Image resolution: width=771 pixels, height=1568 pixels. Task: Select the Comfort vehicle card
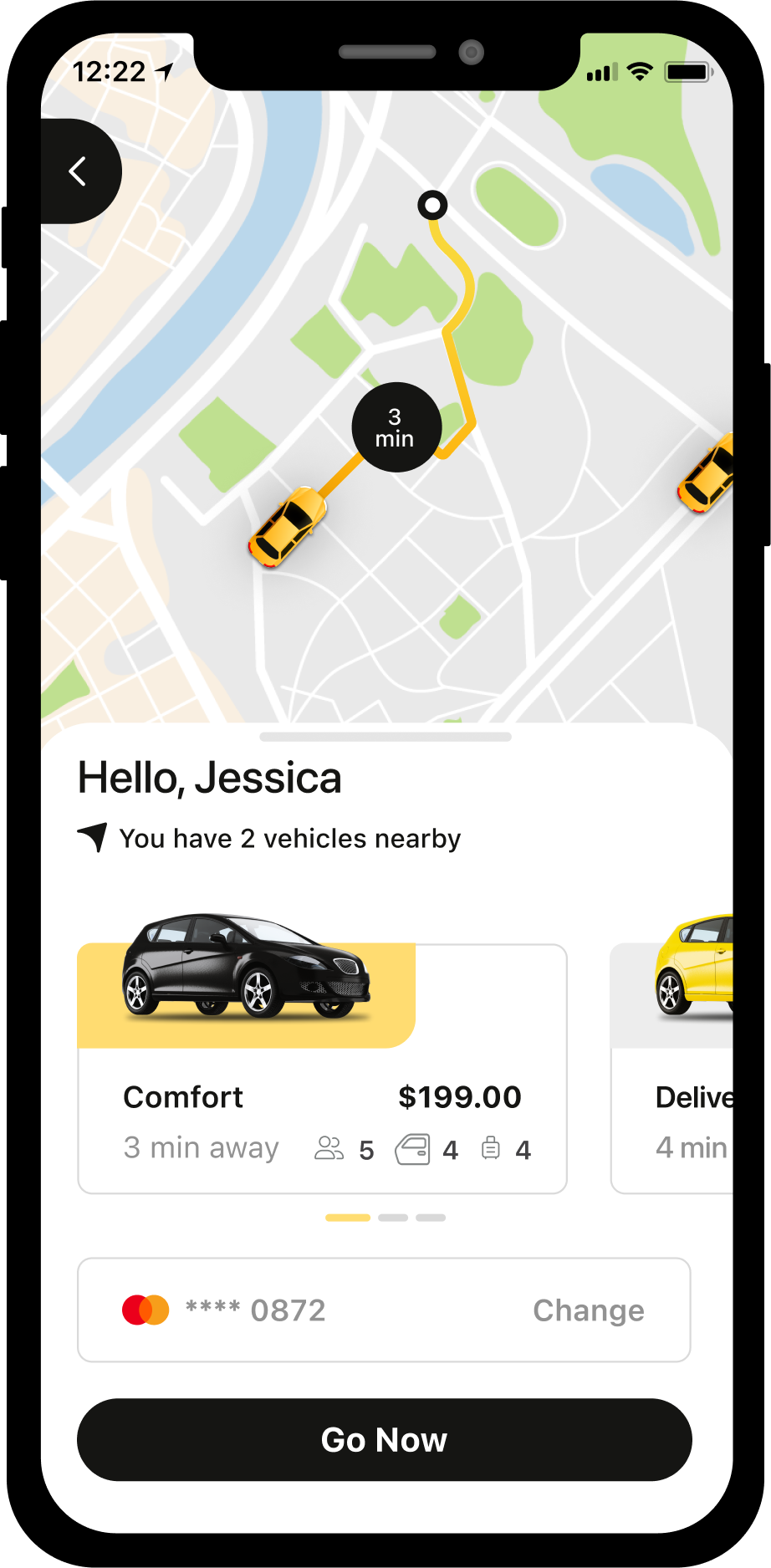point(322,1068)
